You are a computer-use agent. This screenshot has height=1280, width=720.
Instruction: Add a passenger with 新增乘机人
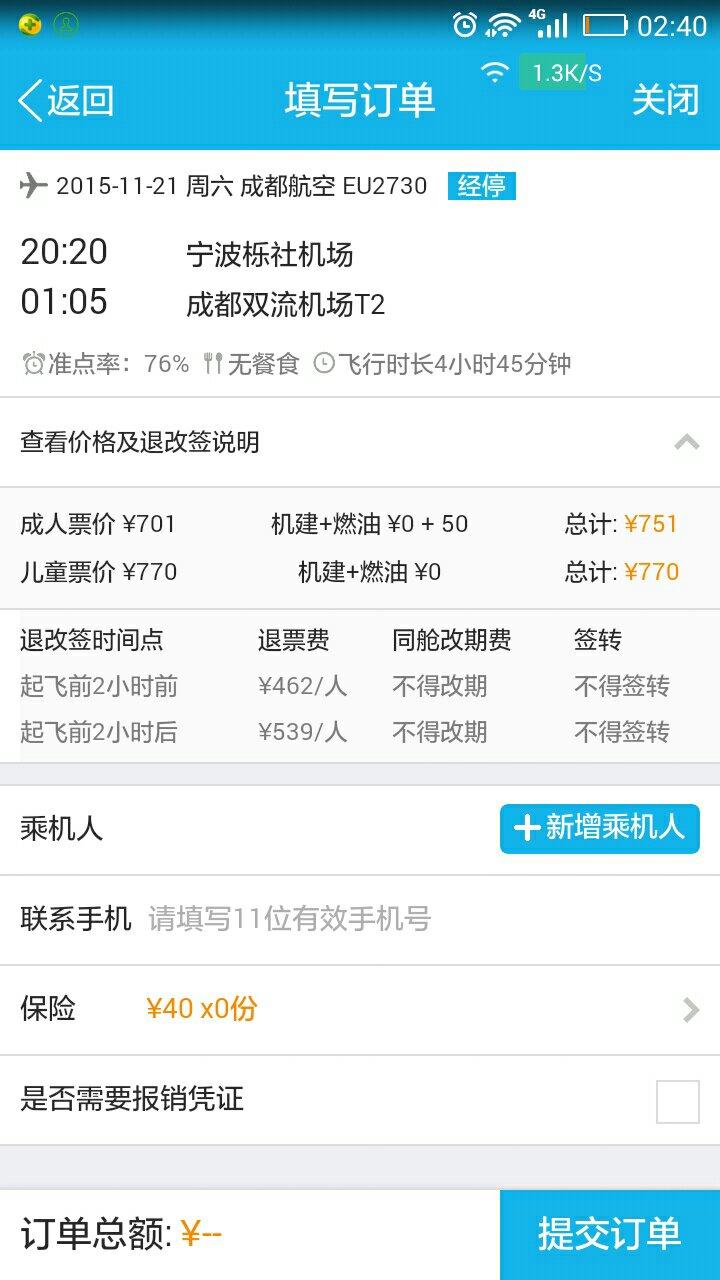(x=599, y=828)
